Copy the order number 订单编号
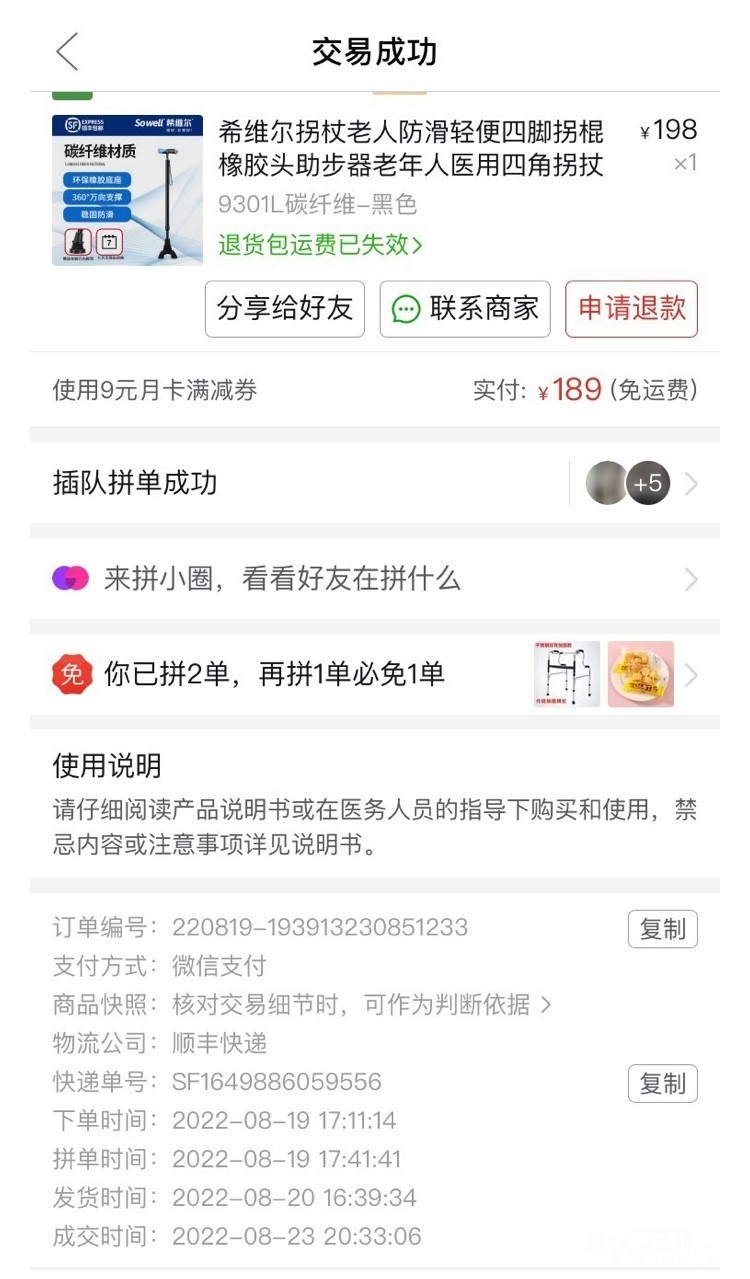The width and height of the screenshot is (750, 1279). [662, 929]
